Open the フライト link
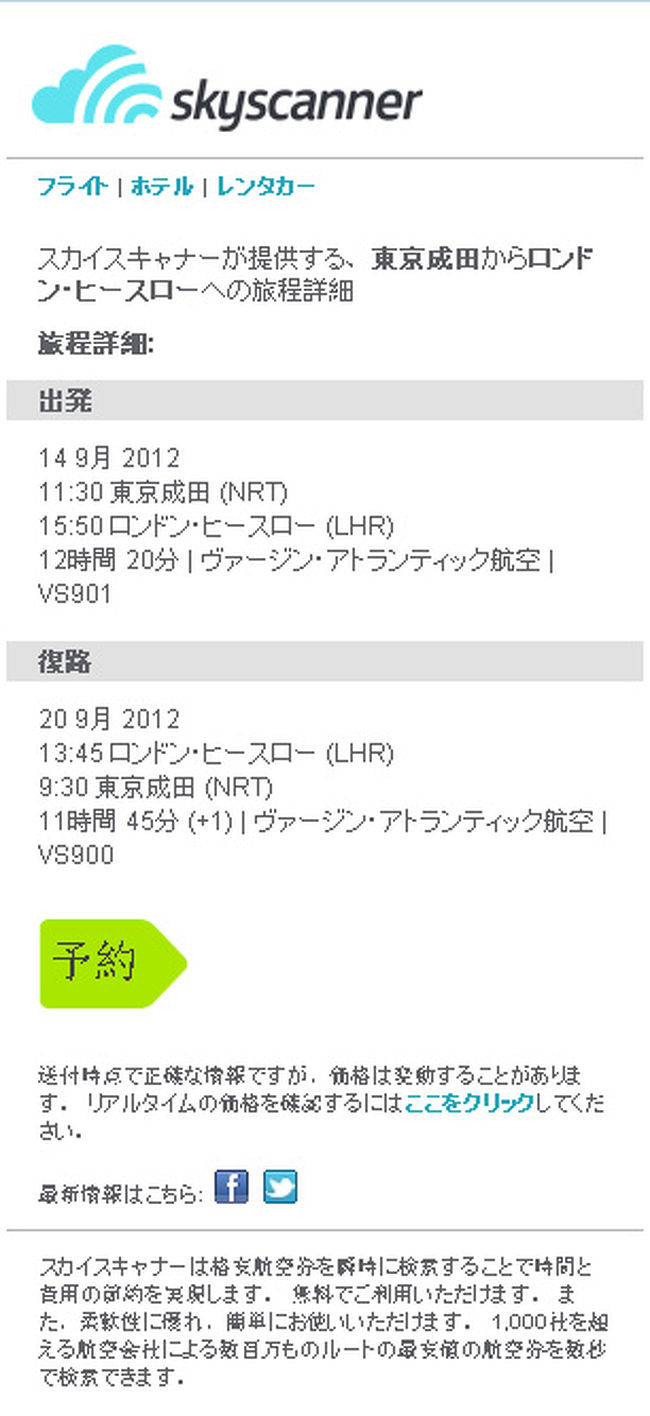Screen dimensions: 650x1416 tap(72, 186)
